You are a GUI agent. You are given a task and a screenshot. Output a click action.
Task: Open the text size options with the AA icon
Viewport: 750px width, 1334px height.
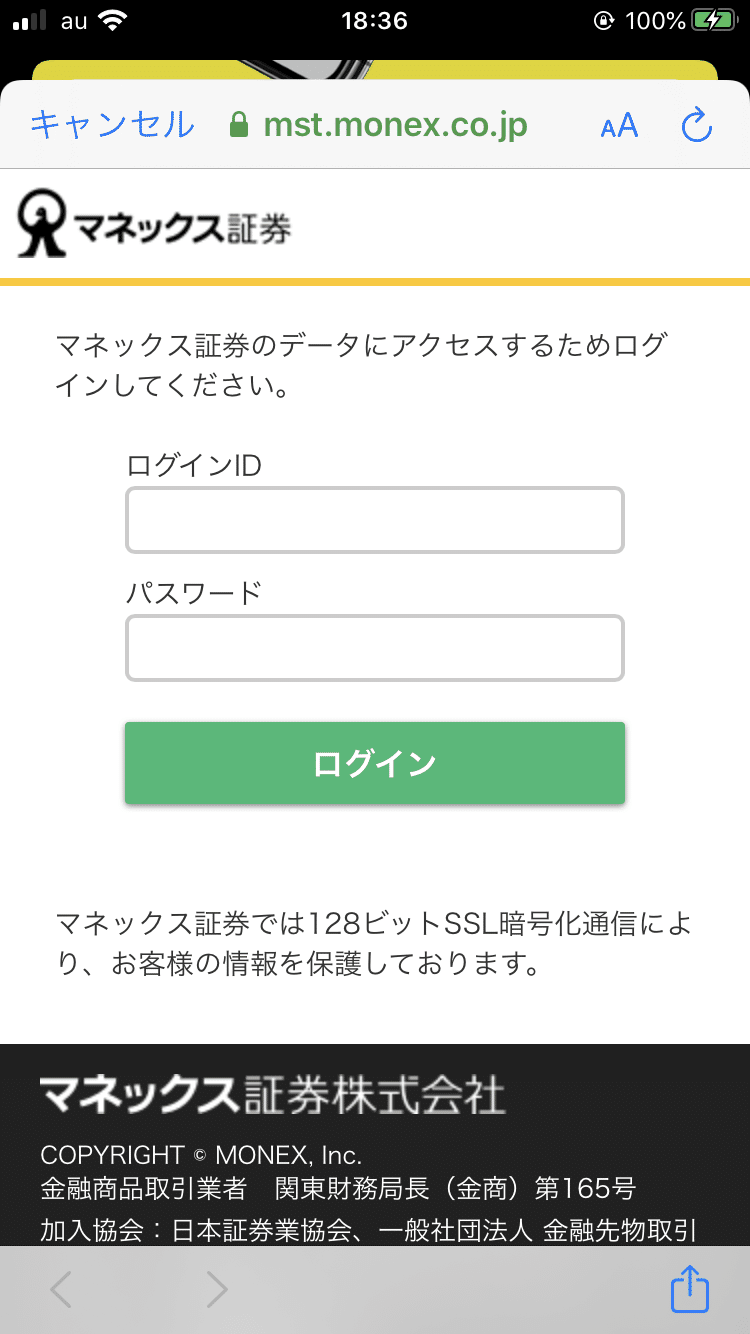click(618, 125)
